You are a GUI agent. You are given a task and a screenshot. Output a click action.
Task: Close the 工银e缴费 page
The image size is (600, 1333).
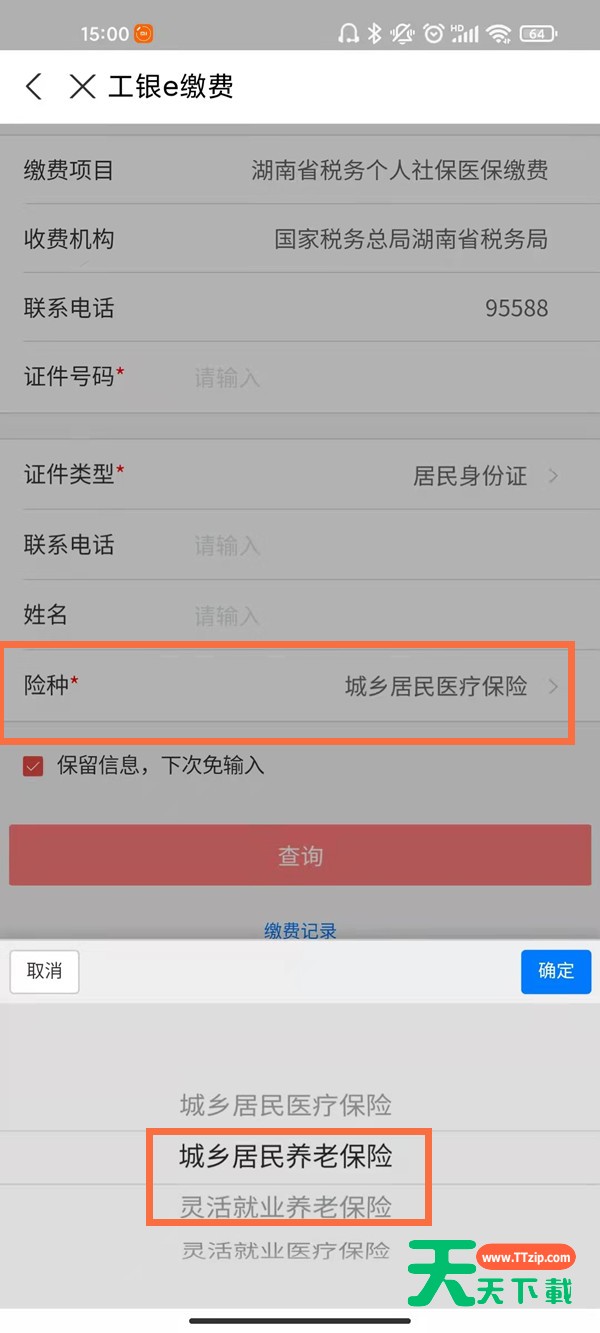point(82,87)
